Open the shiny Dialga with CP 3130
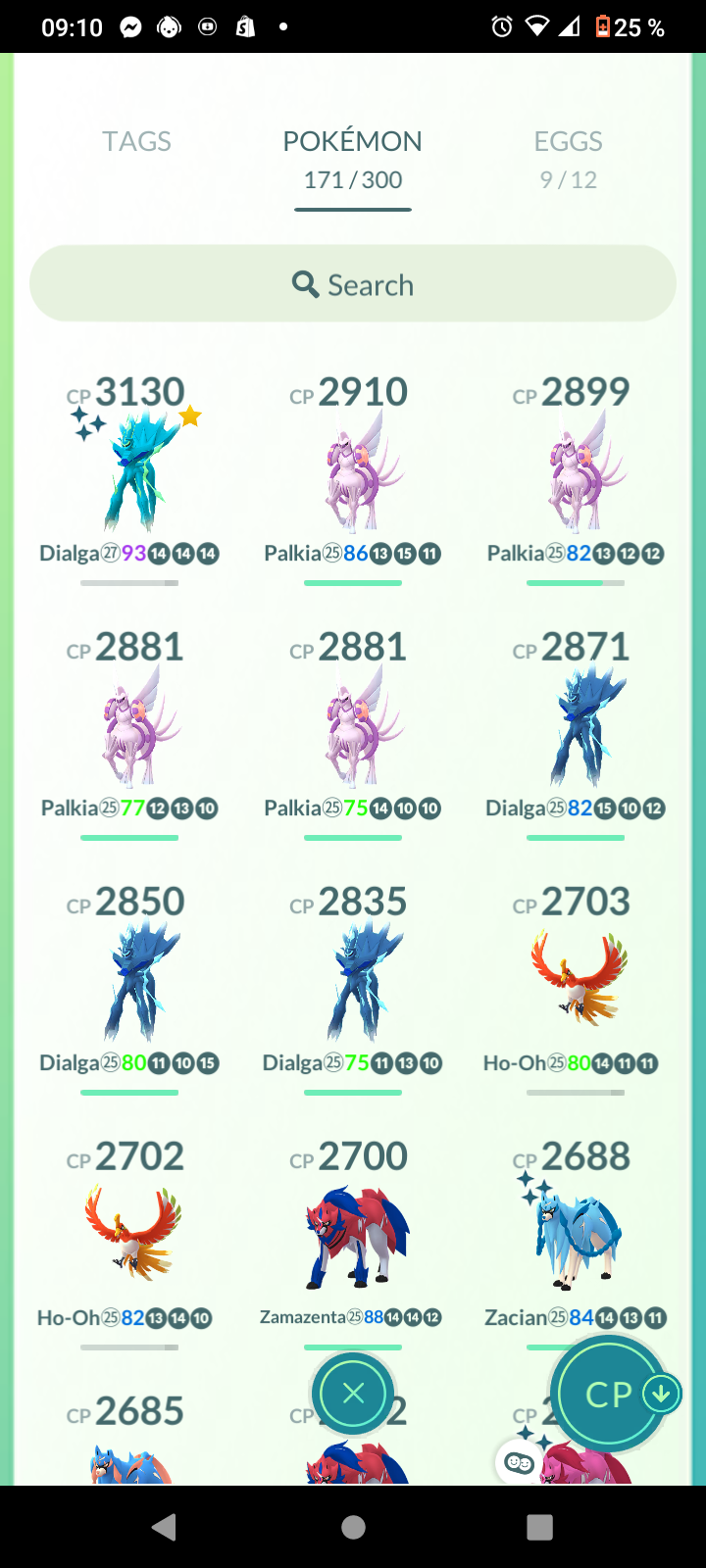 [129, 470]
